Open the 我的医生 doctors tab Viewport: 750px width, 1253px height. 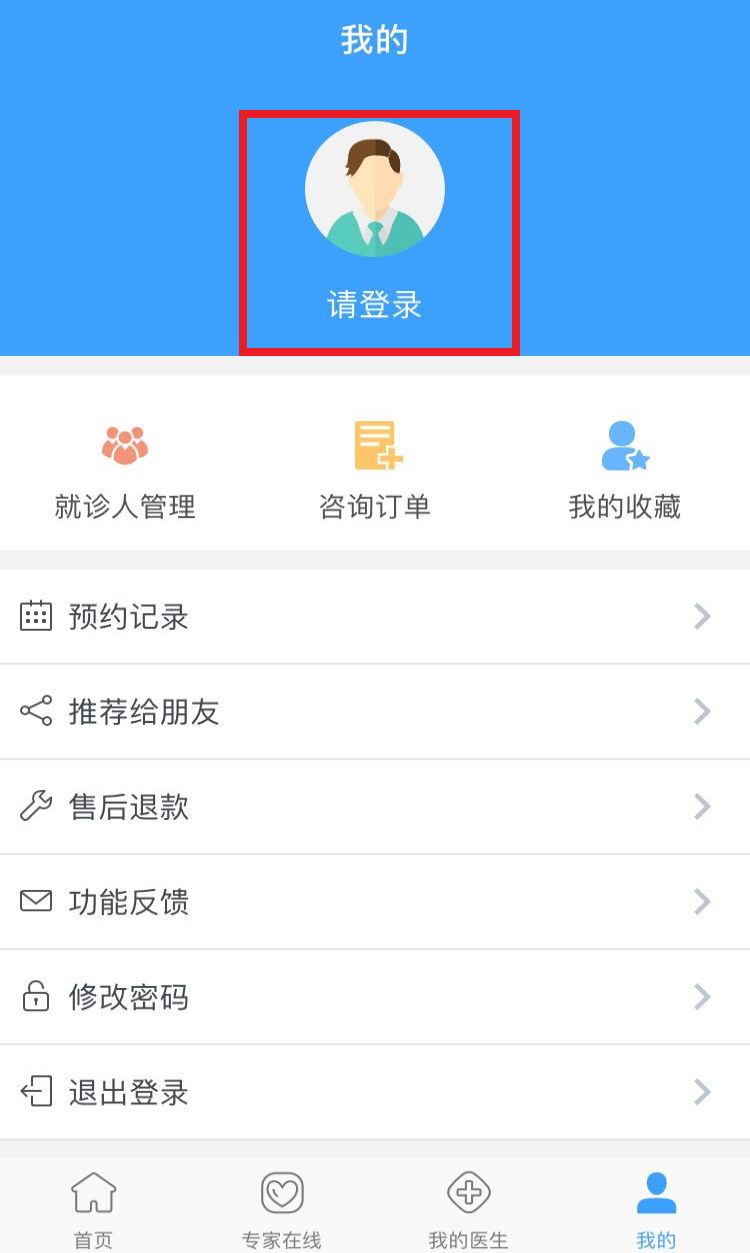468,1205
